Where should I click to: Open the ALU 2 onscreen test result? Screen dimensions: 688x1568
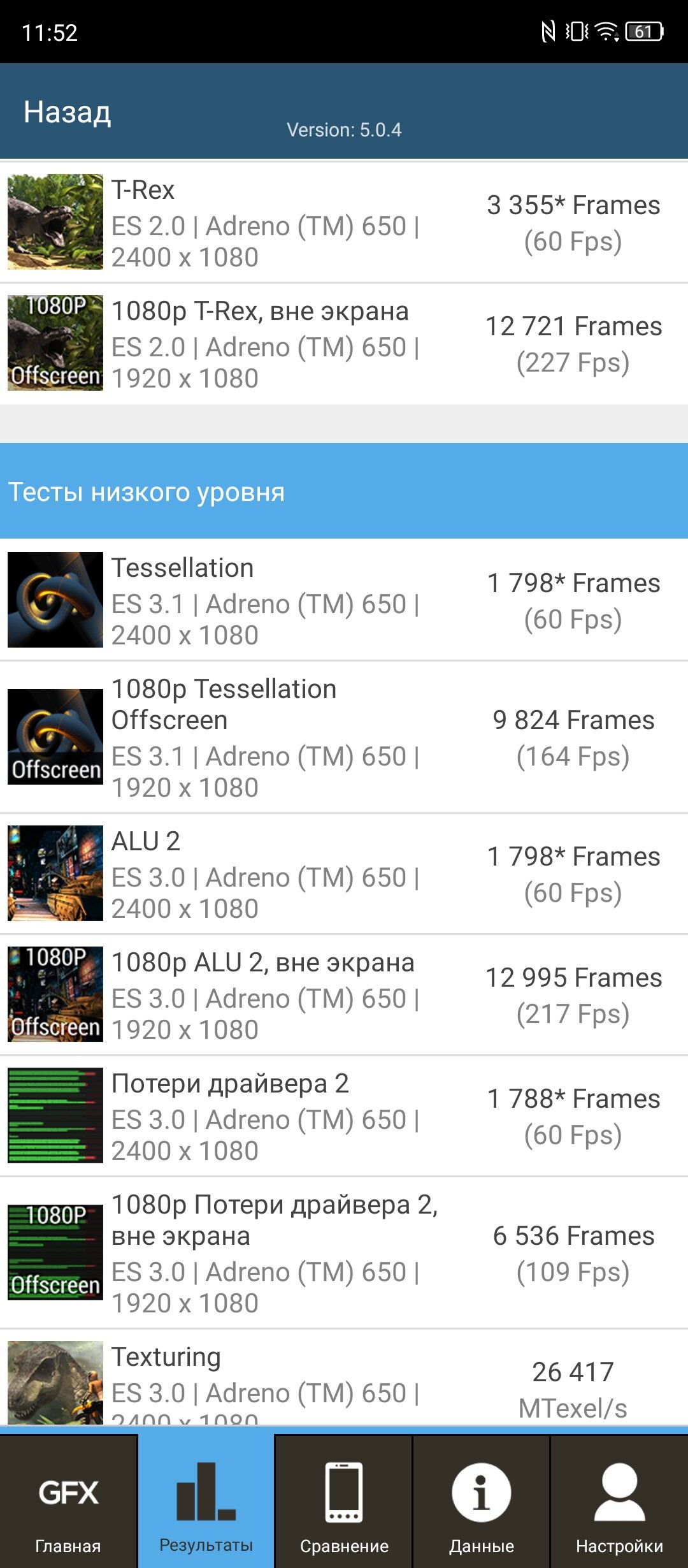click(344, 874)
